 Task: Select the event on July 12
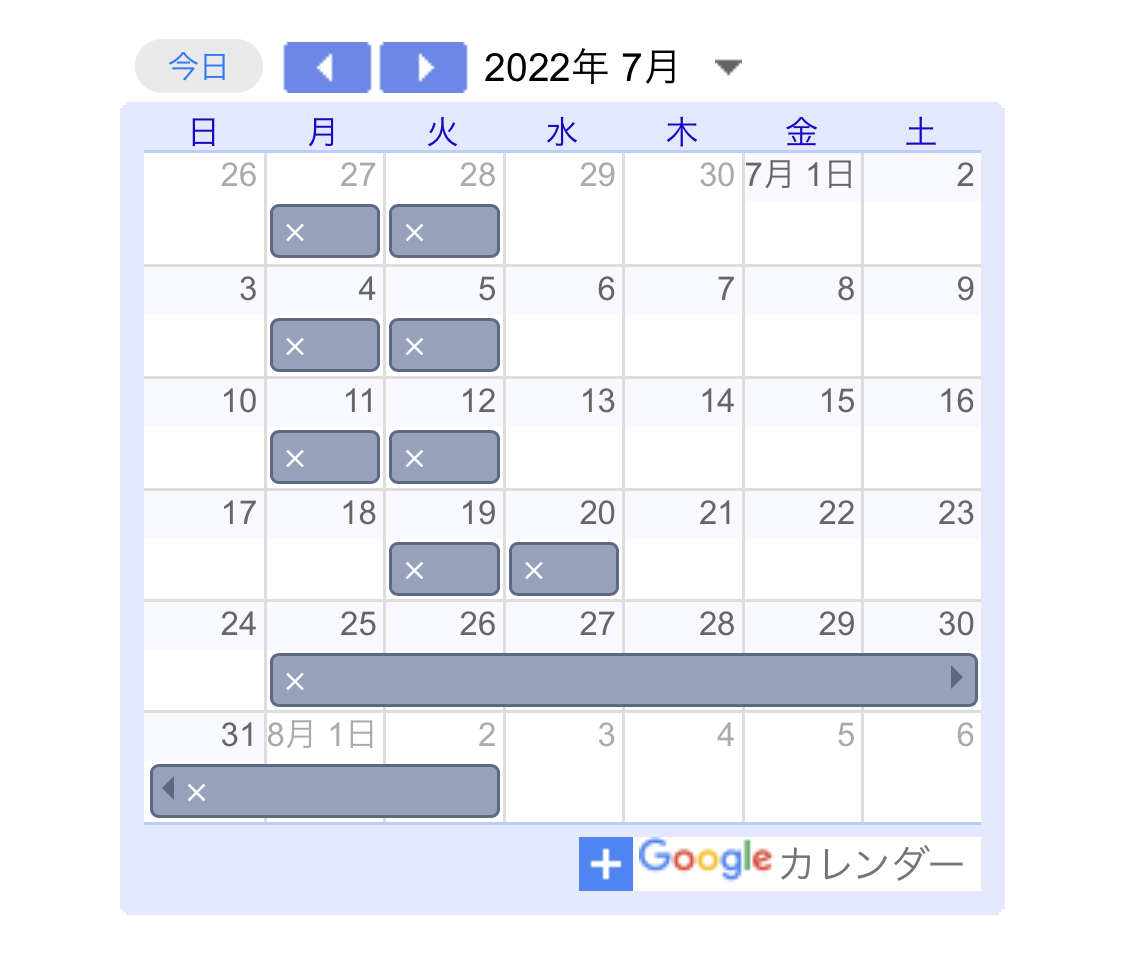point(444,457)
